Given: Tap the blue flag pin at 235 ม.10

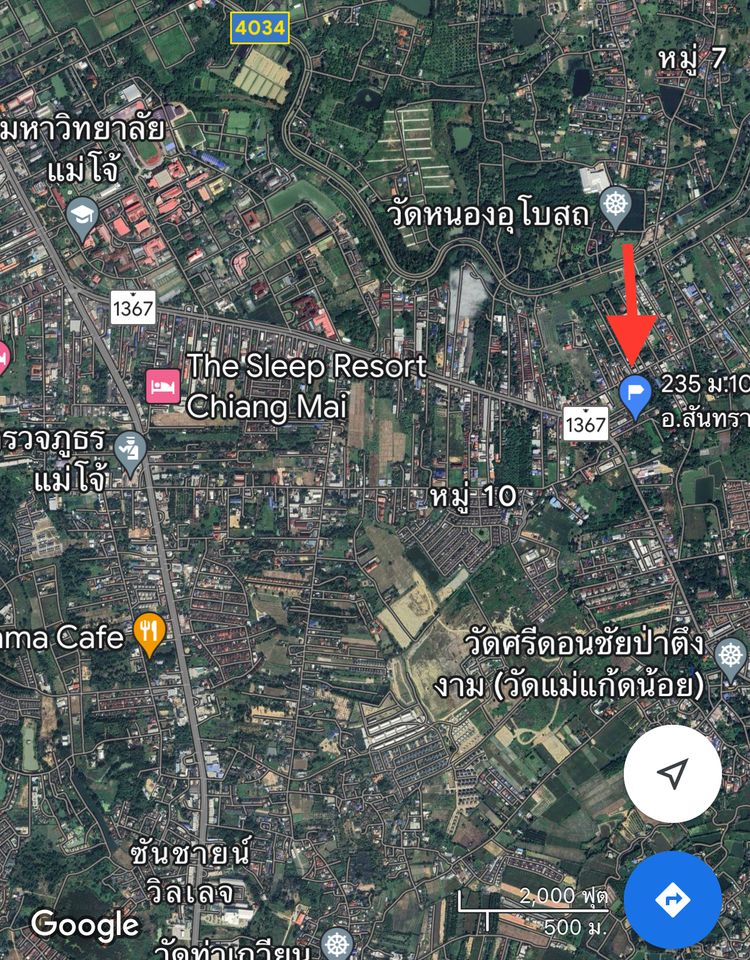Looking at the screenshot, I should click(x=635, y=394).
